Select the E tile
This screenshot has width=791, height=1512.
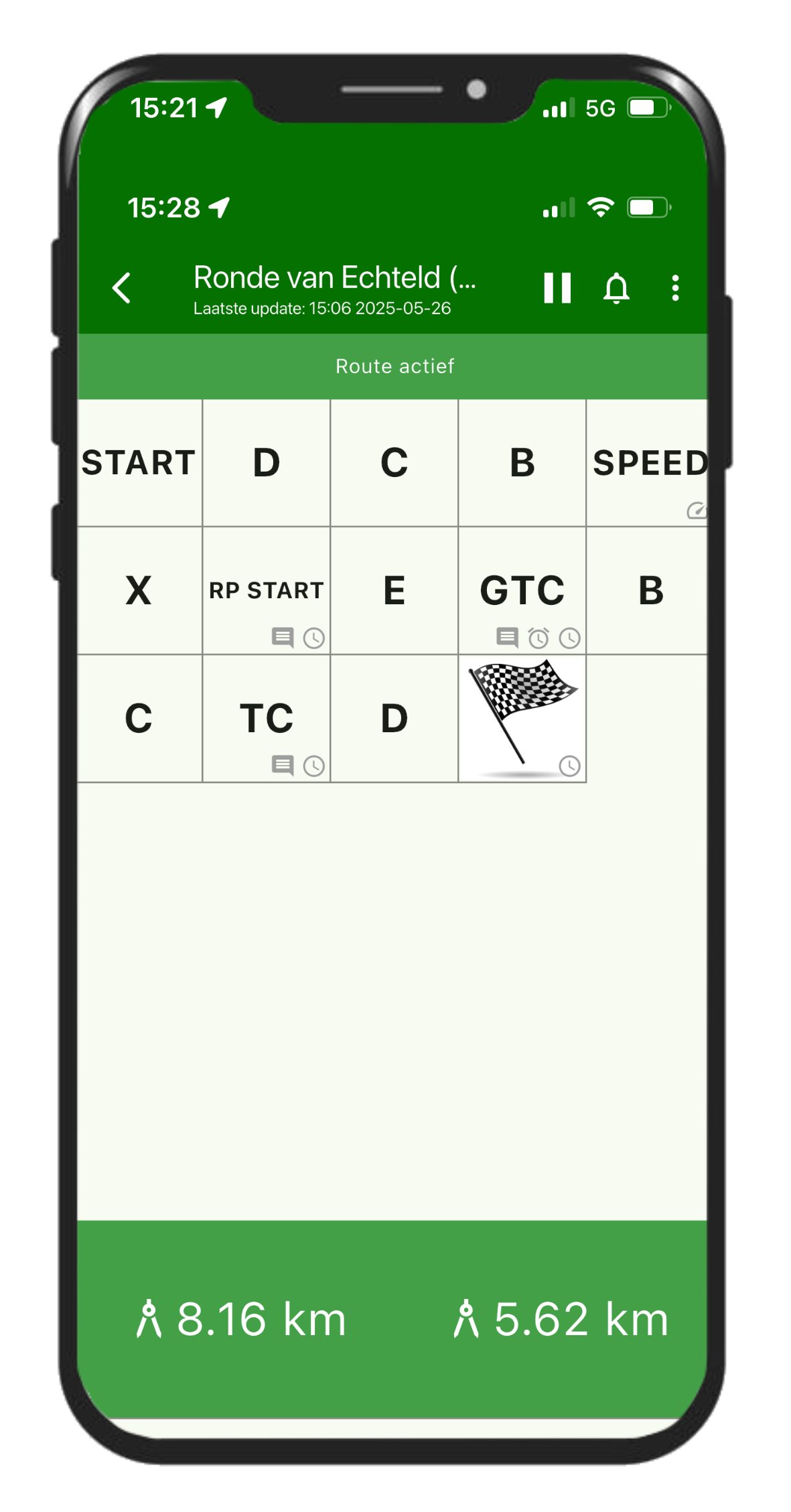coord(394,591)
